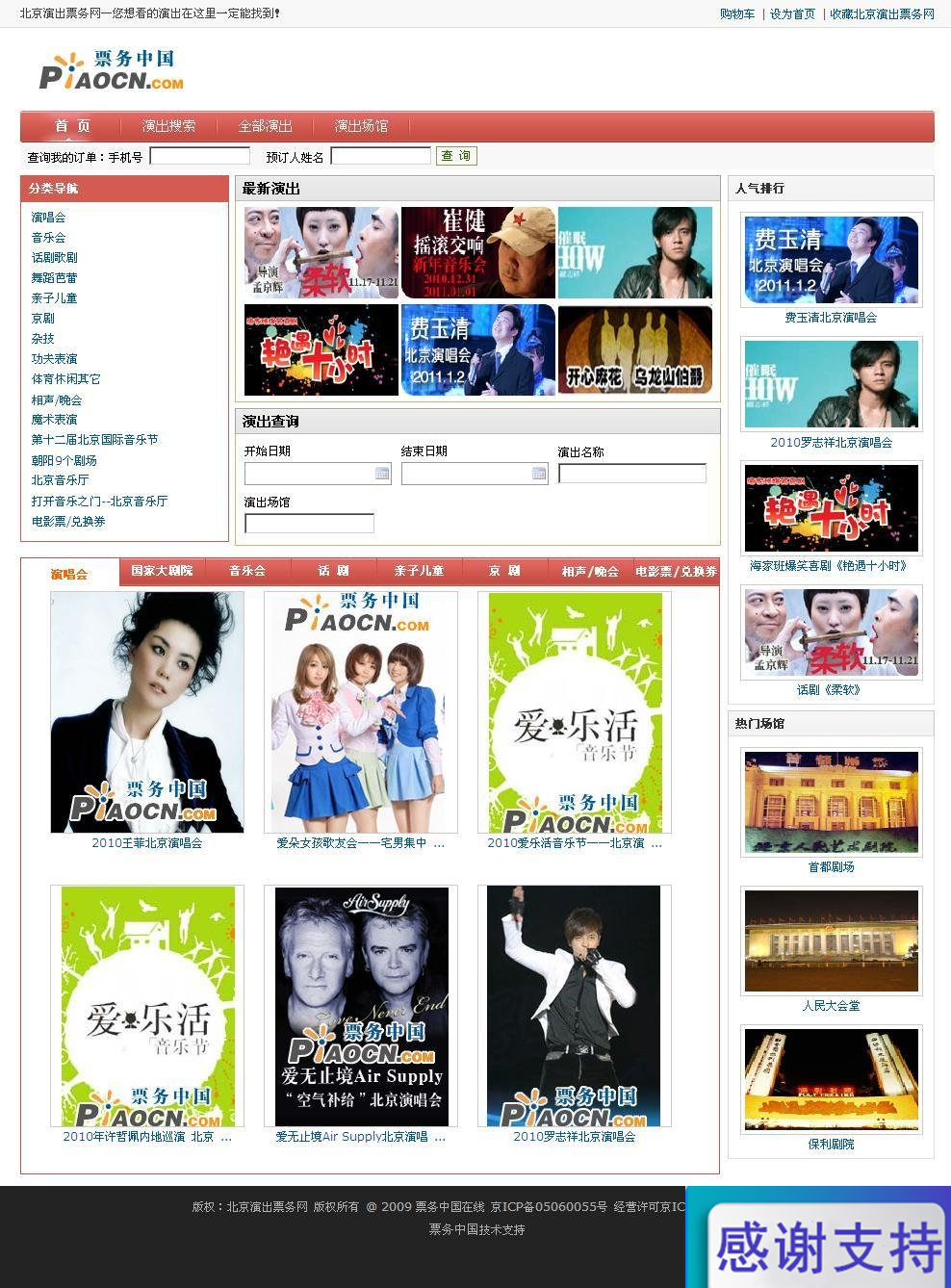
Task: Open the 购物车 shopping cart link
Action: [736, 14]
